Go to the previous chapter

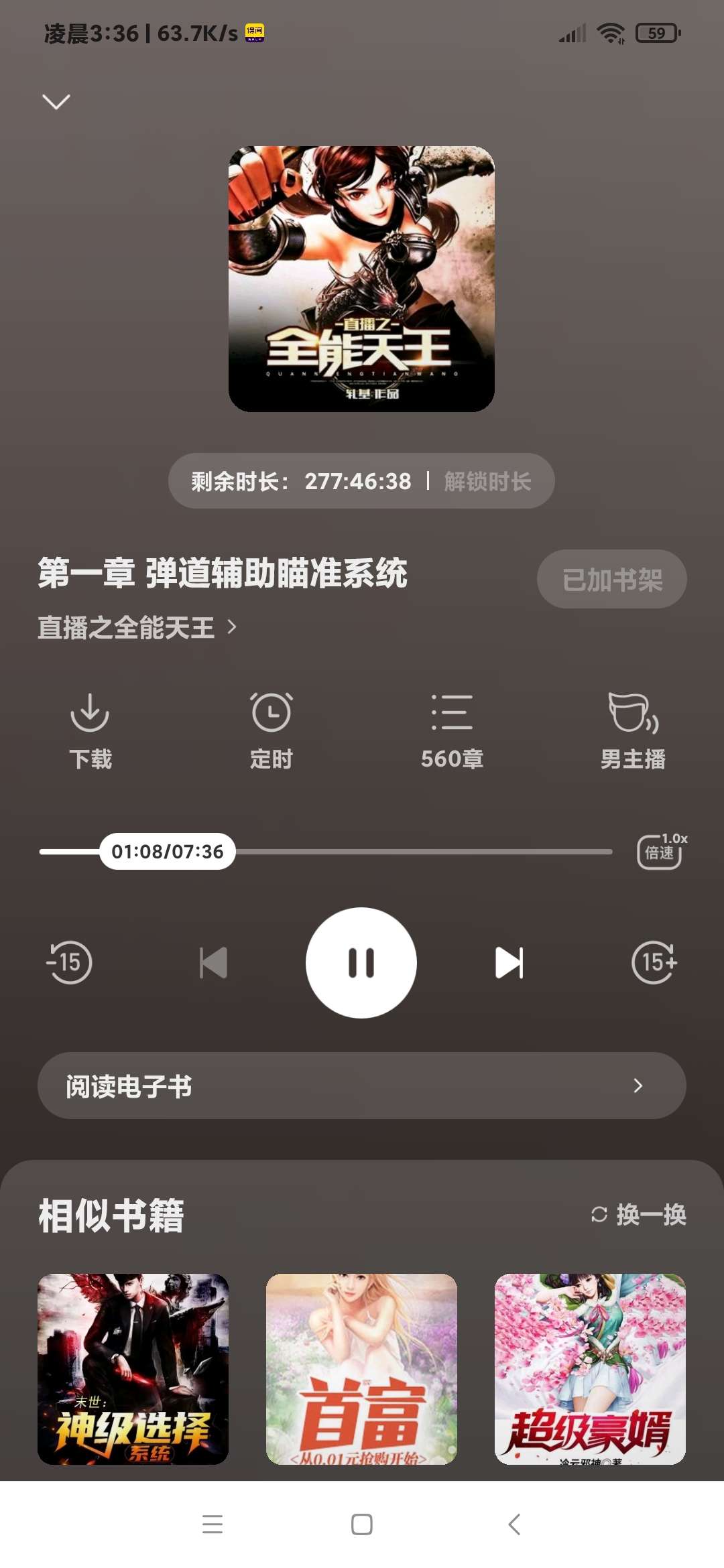pos(213,963)
